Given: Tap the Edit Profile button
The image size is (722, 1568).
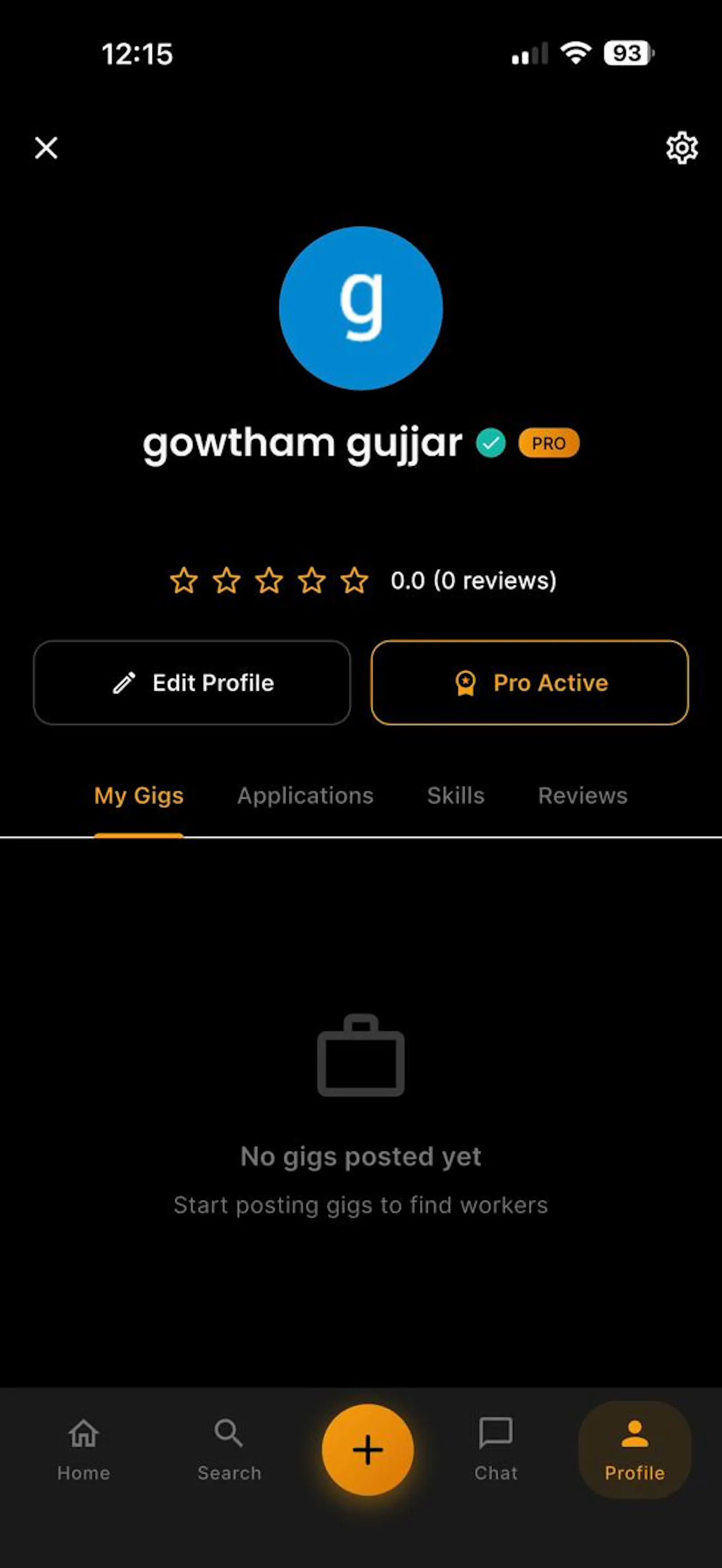Looking at the screenshot, I should (192, 682).
